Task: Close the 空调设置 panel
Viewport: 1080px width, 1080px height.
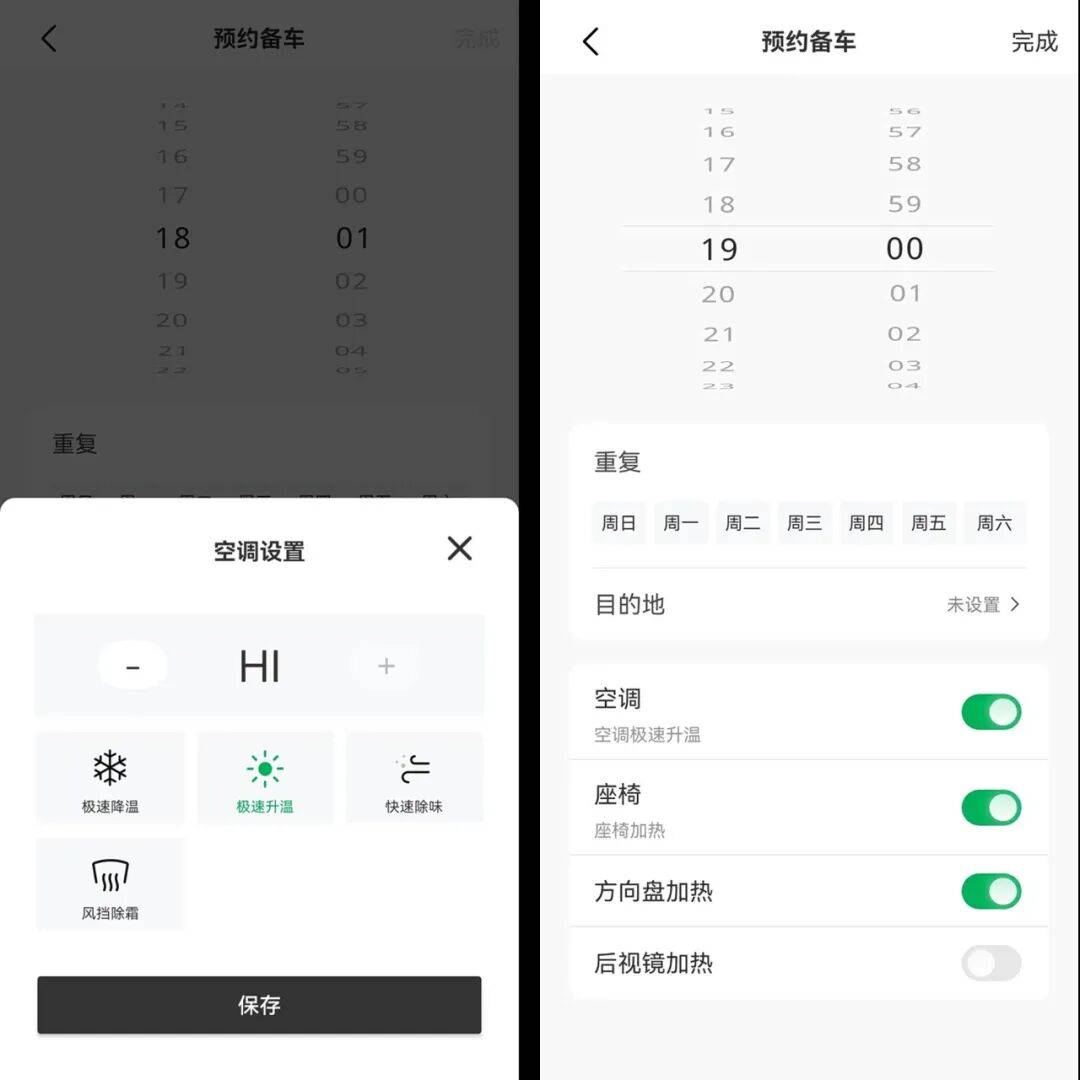Action: 459,548
